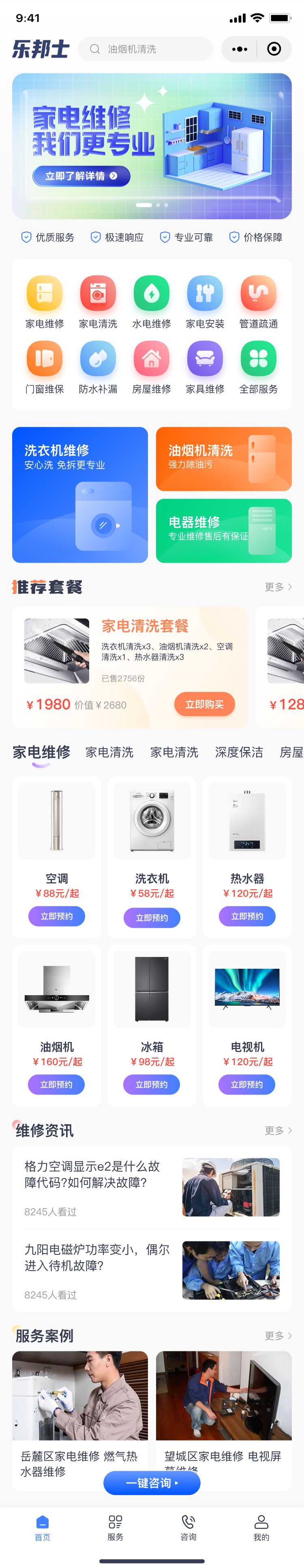Go to the 我的 bottom tab
This screenshot has height=1568, width=304.
tap(261, 1528)
